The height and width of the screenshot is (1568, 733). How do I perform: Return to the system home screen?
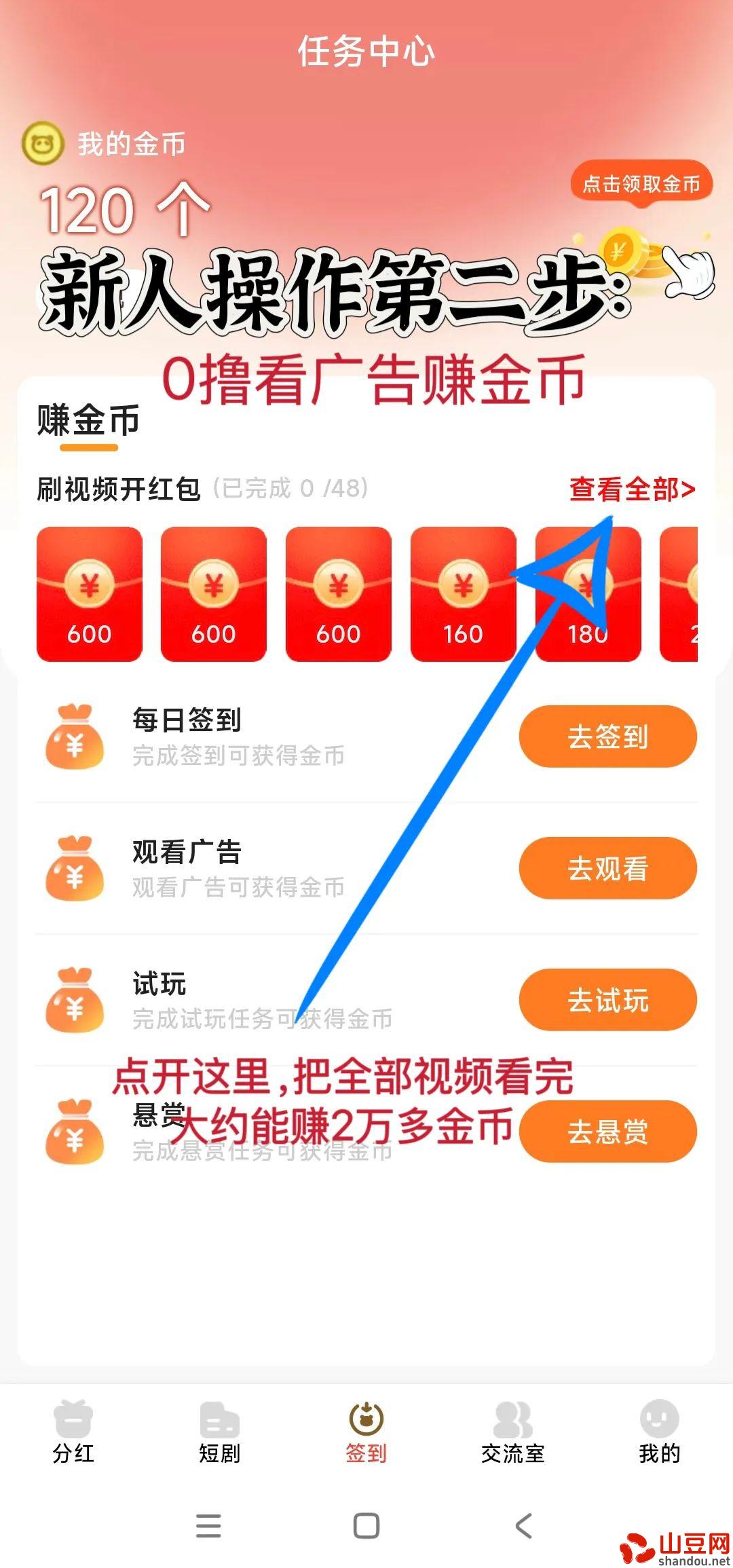click(x=366, y=1527)
